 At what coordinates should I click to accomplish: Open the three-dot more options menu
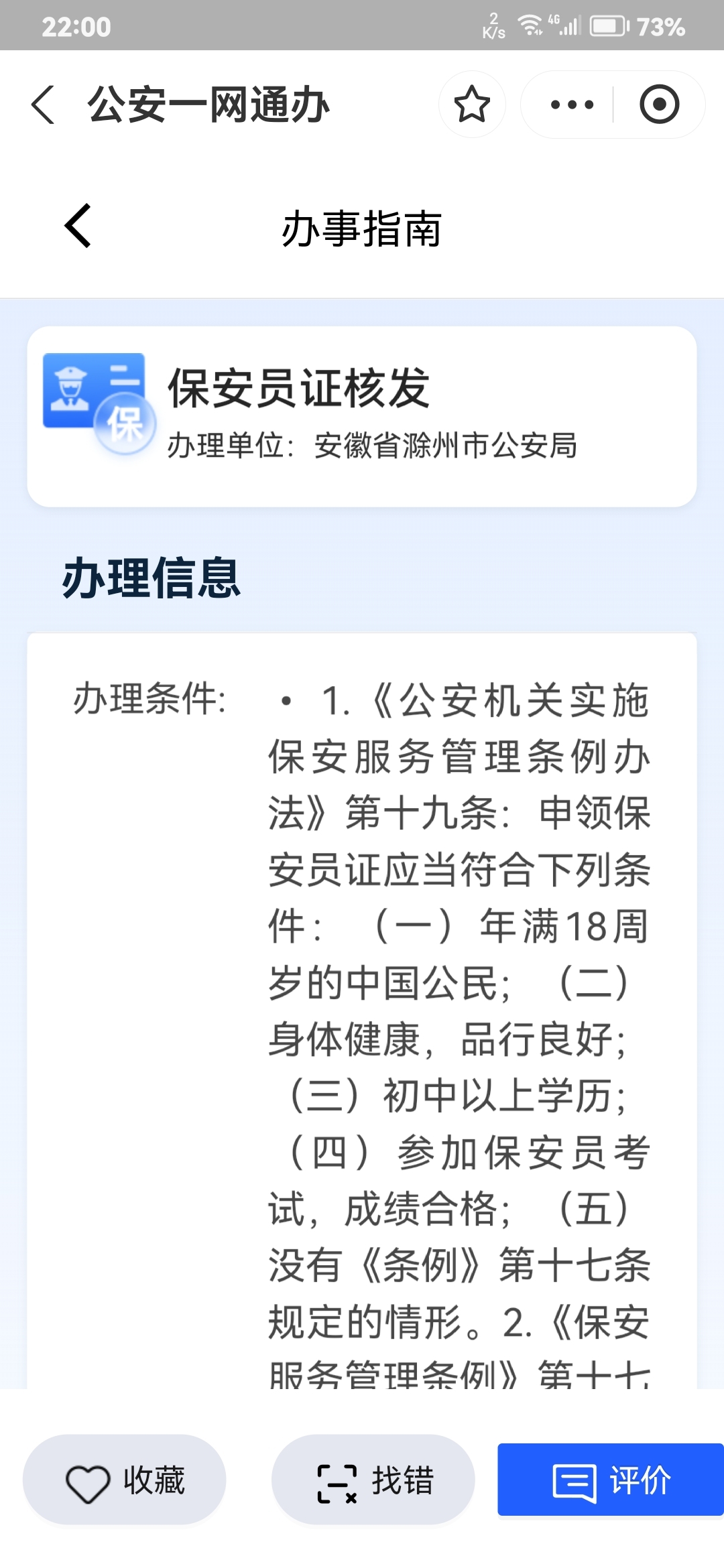point(571,105)
